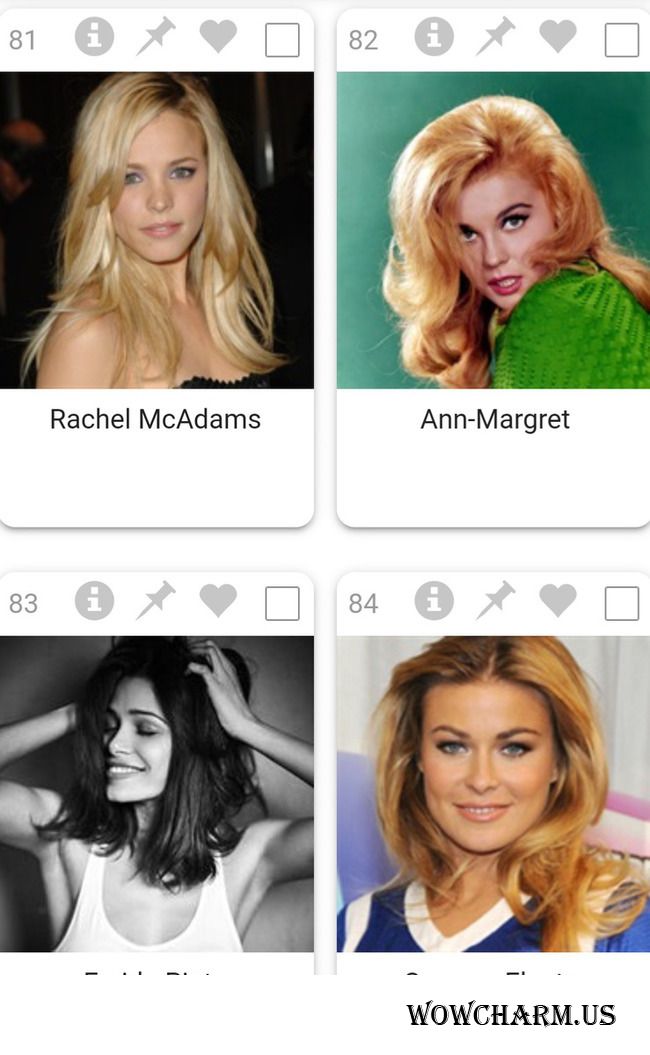Image resolution: width=650 pixels, height=1055 pixels.
Task: Open info for Rachel McAdams card
Action: (x=94, y=38)
